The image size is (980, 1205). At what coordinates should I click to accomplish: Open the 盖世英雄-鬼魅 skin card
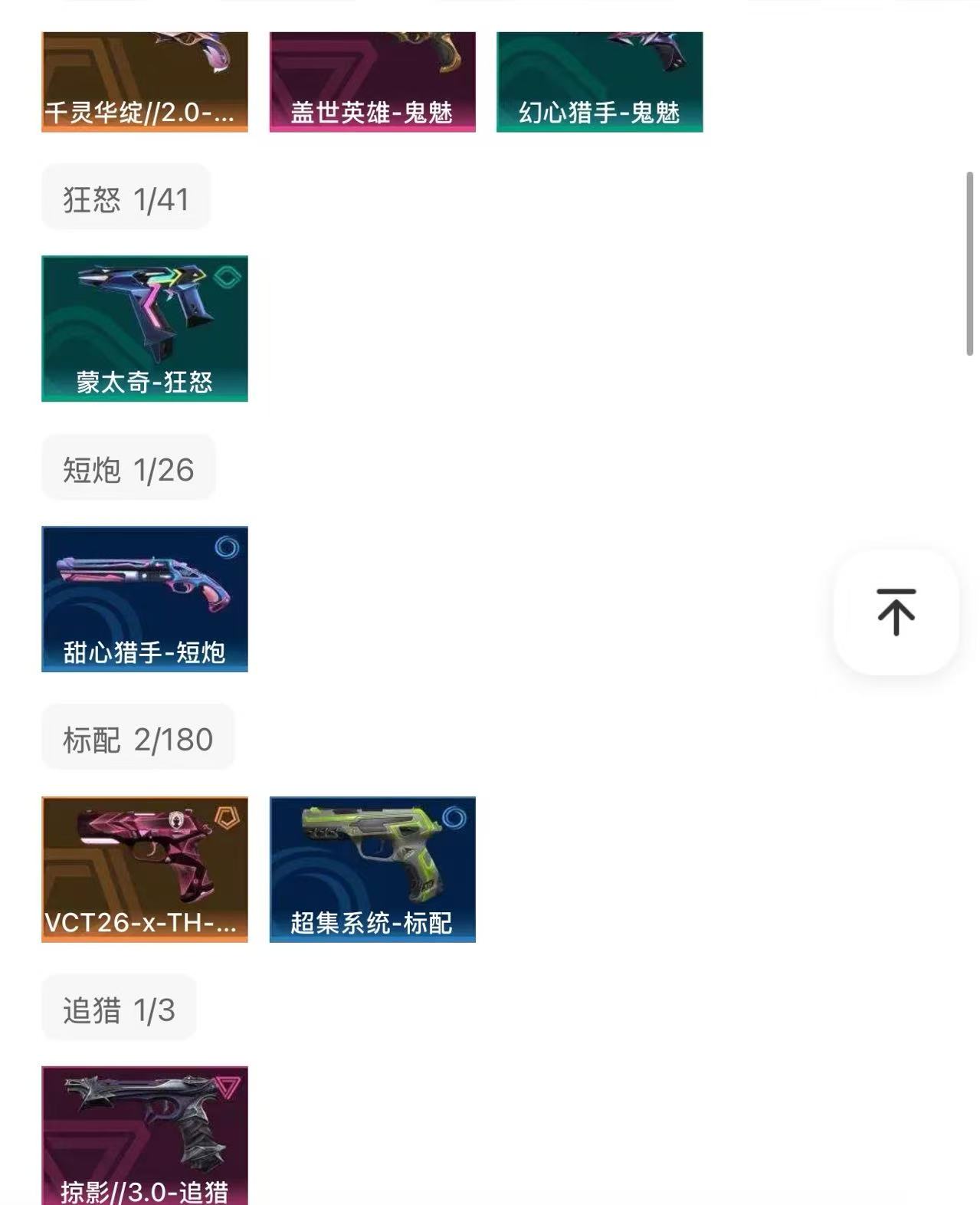pos(372,81)
